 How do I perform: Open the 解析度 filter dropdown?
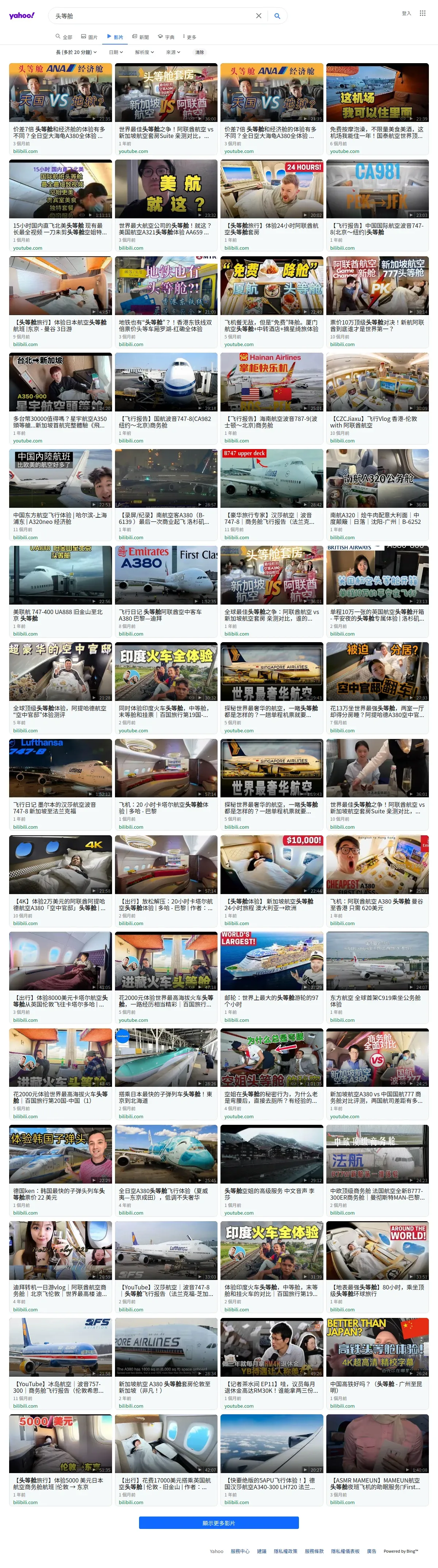144,52
